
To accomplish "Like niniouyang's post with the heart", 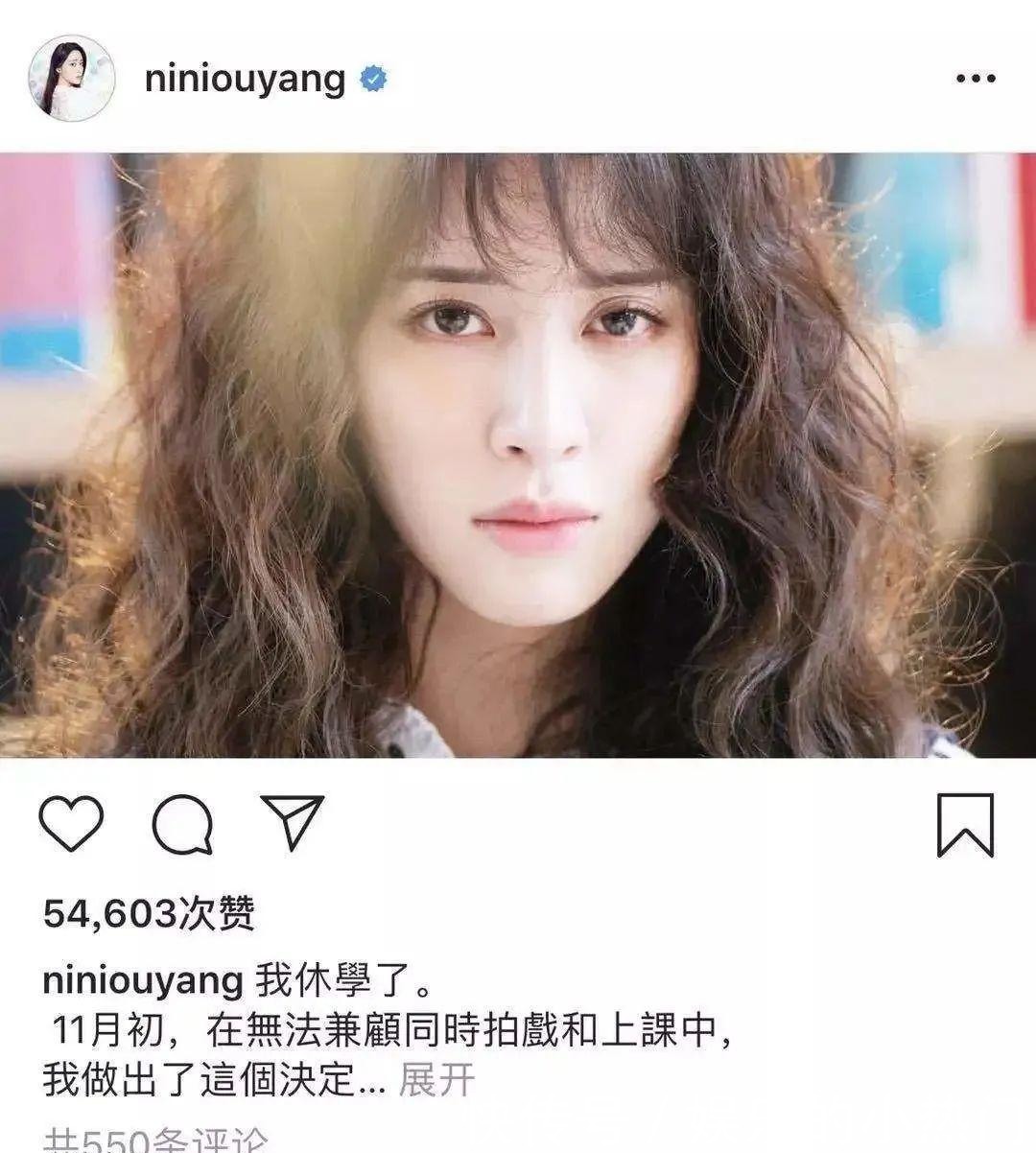I will [71, 824].
